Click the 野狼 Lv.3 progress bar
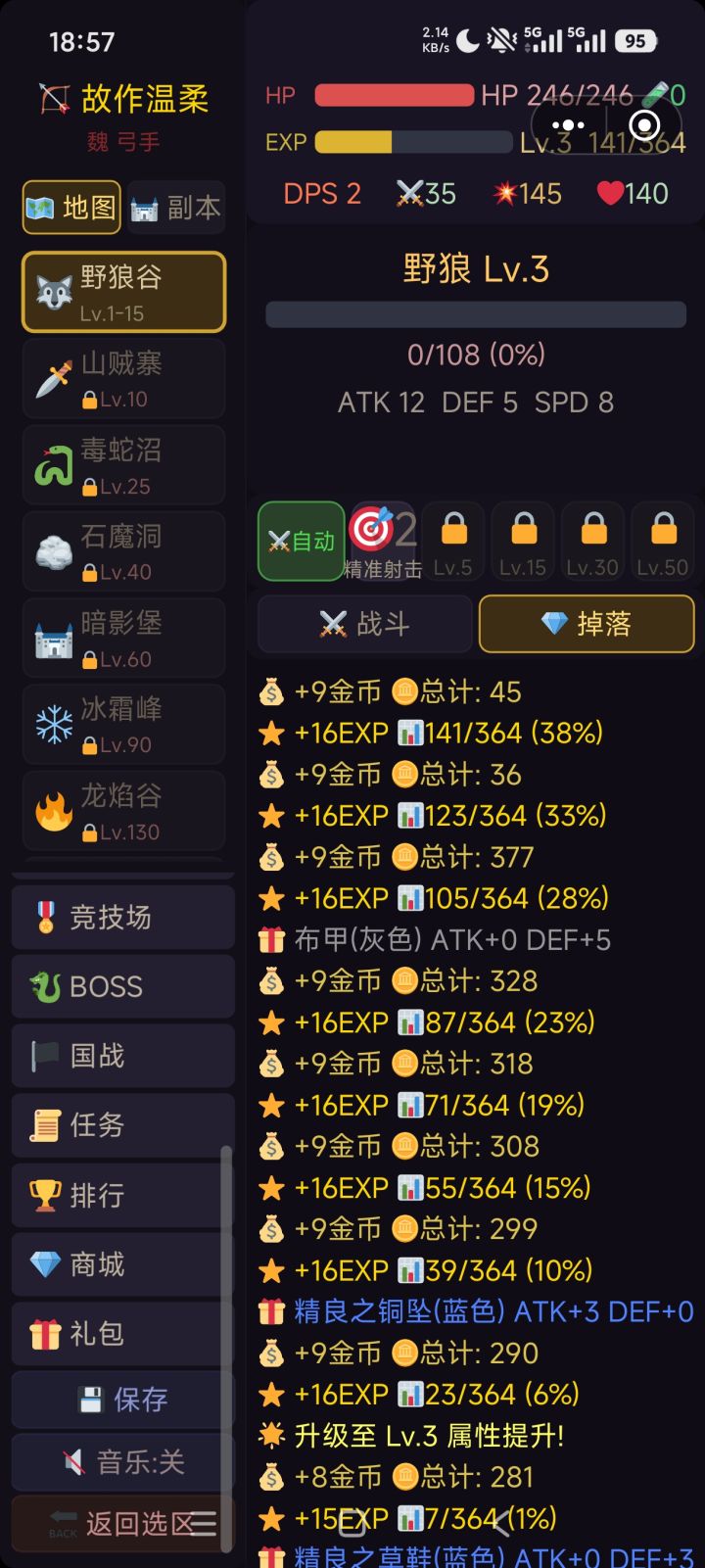 click(476, 313)
